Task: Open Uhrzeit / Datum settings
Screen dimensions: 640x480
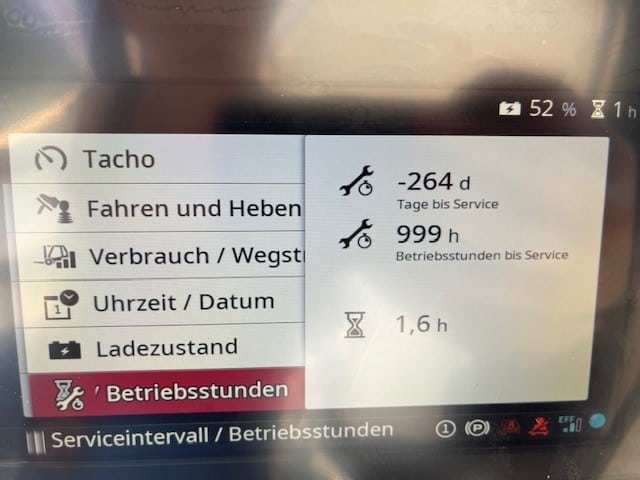Action: [x=160, y=301]
